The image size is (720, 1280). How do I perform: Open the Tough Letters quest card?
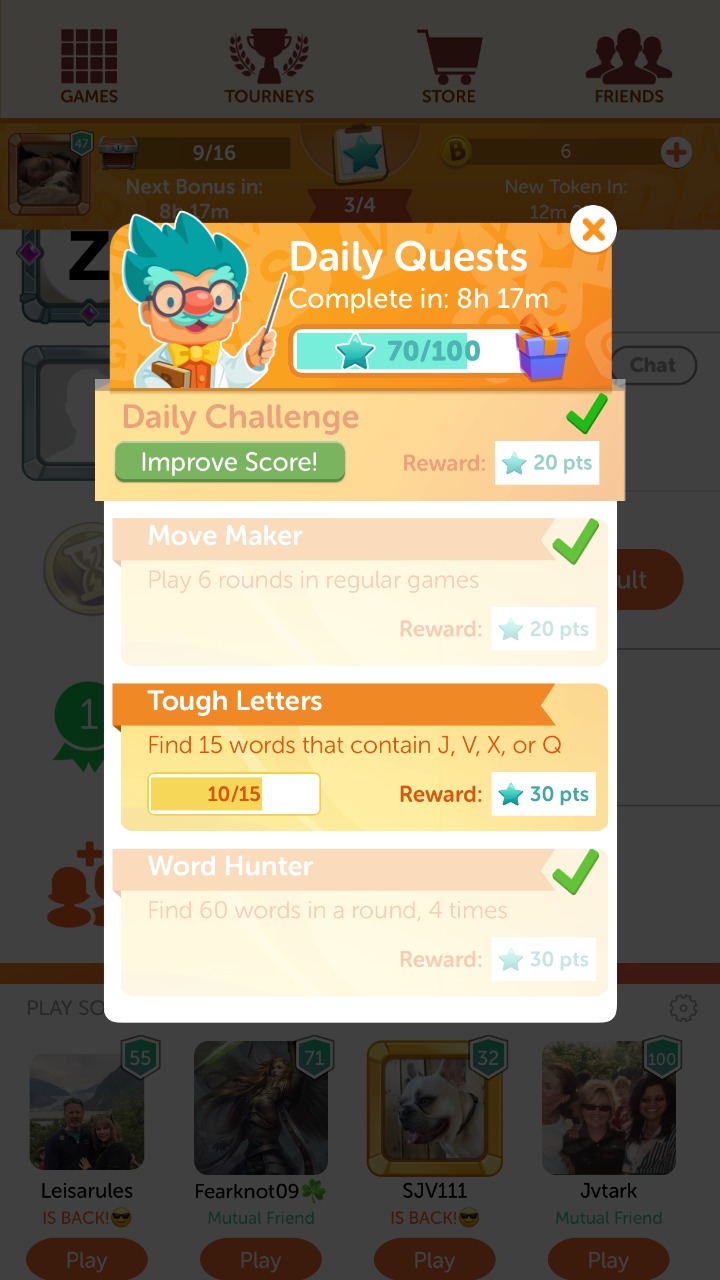coord(364,757)
